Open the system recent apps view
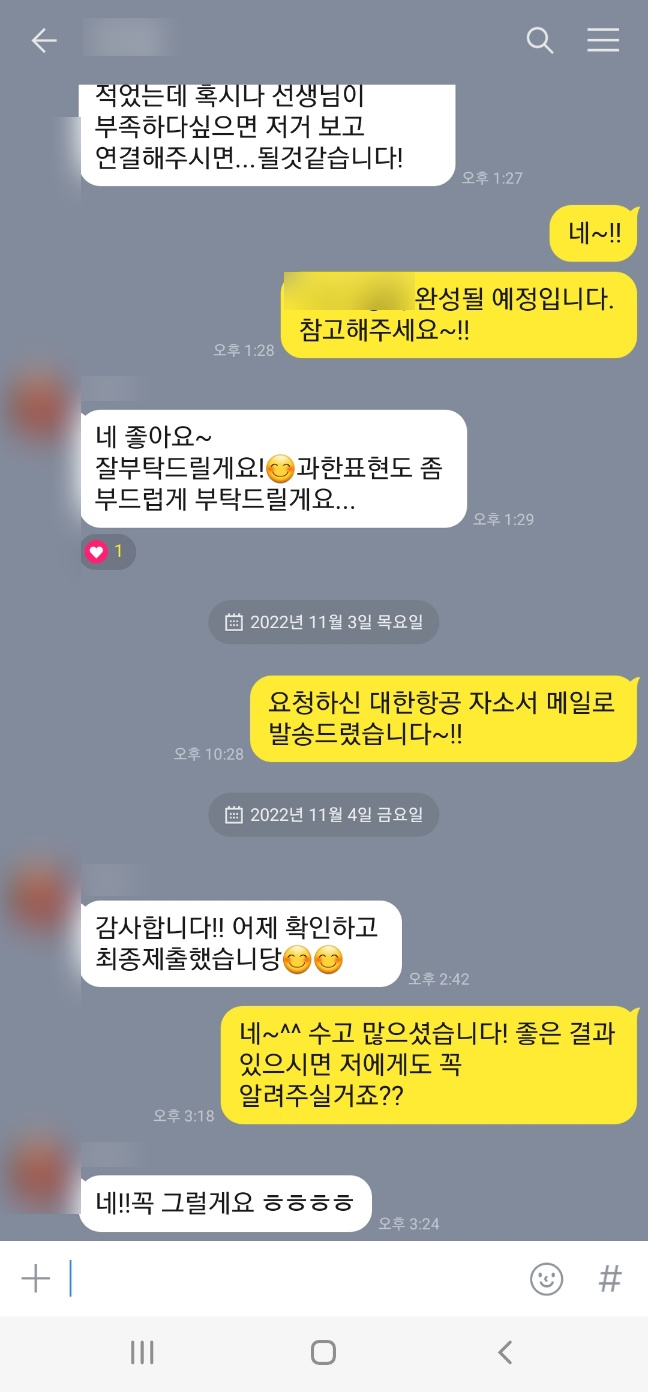Image resolution: width=648 pixels, height=1392 pixels. tap(142, 1353)
